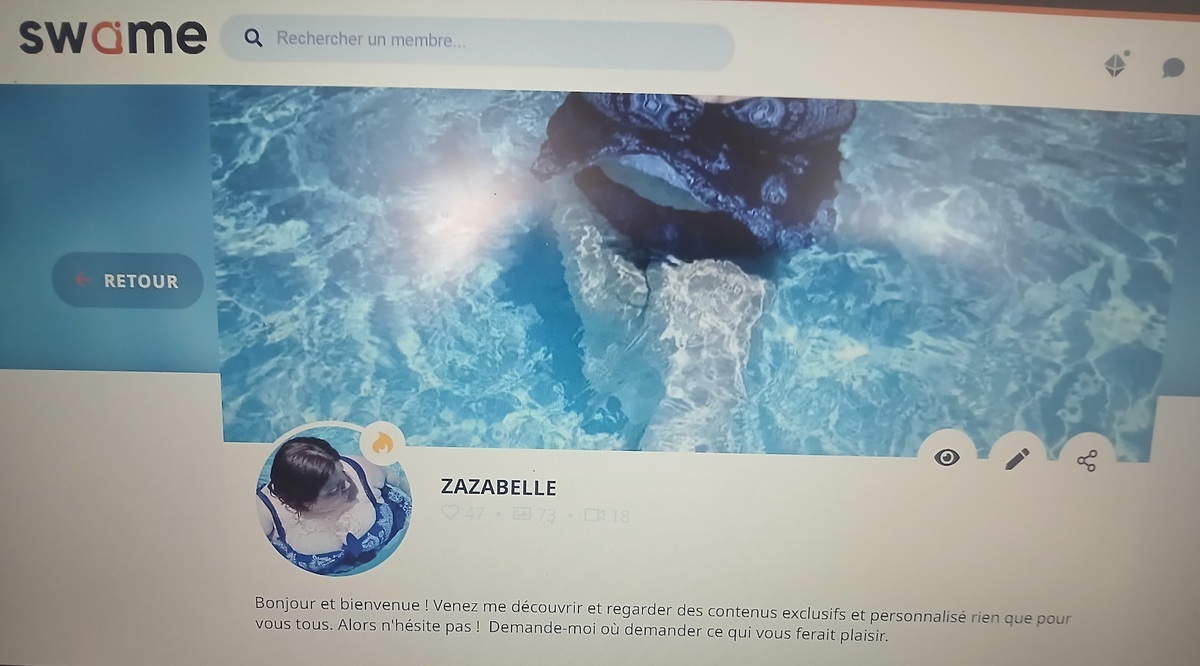The image size is (1200, 666).
Task: Edit profile with the pencil icon
Action: pos(1017,459)
